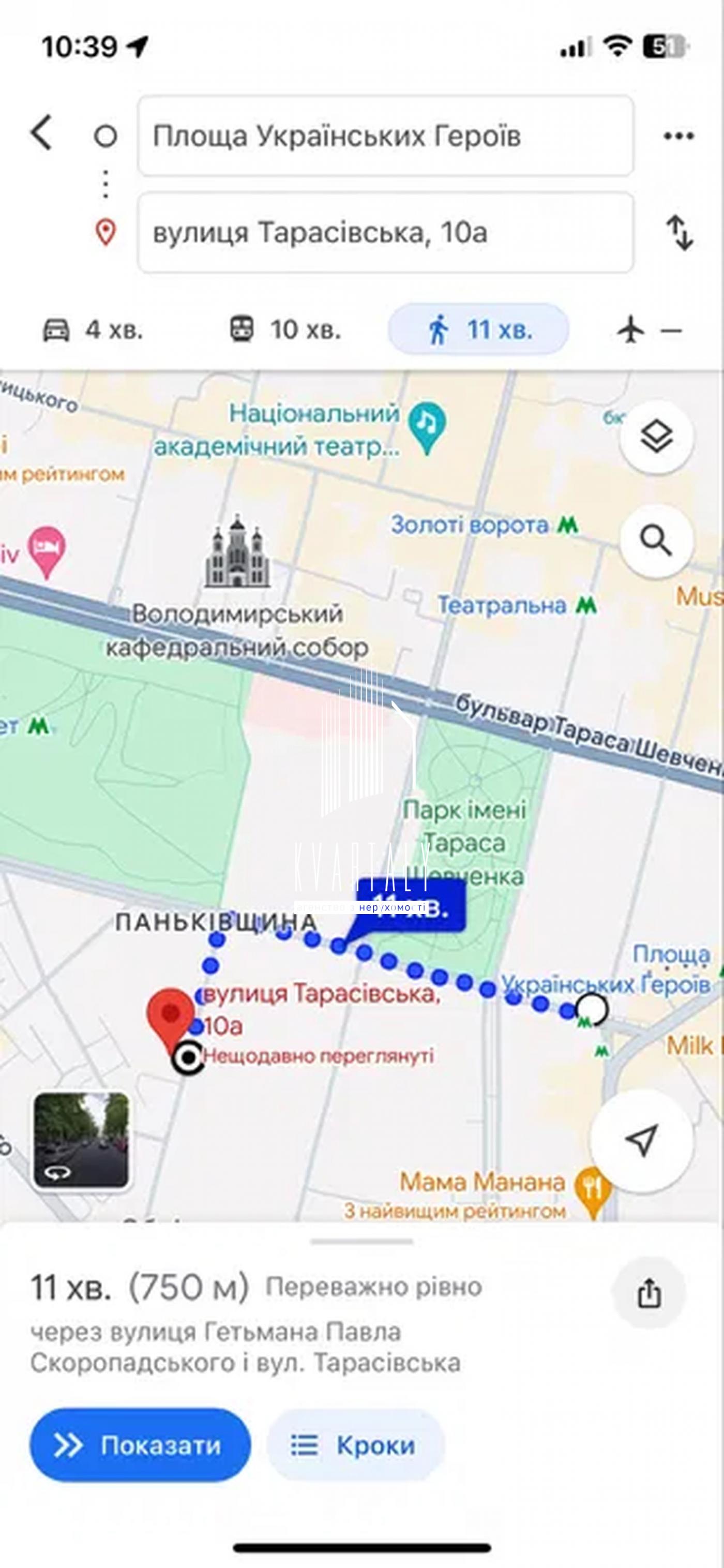
Task: Switch to the flights travel mode
Action: point(648,330)
